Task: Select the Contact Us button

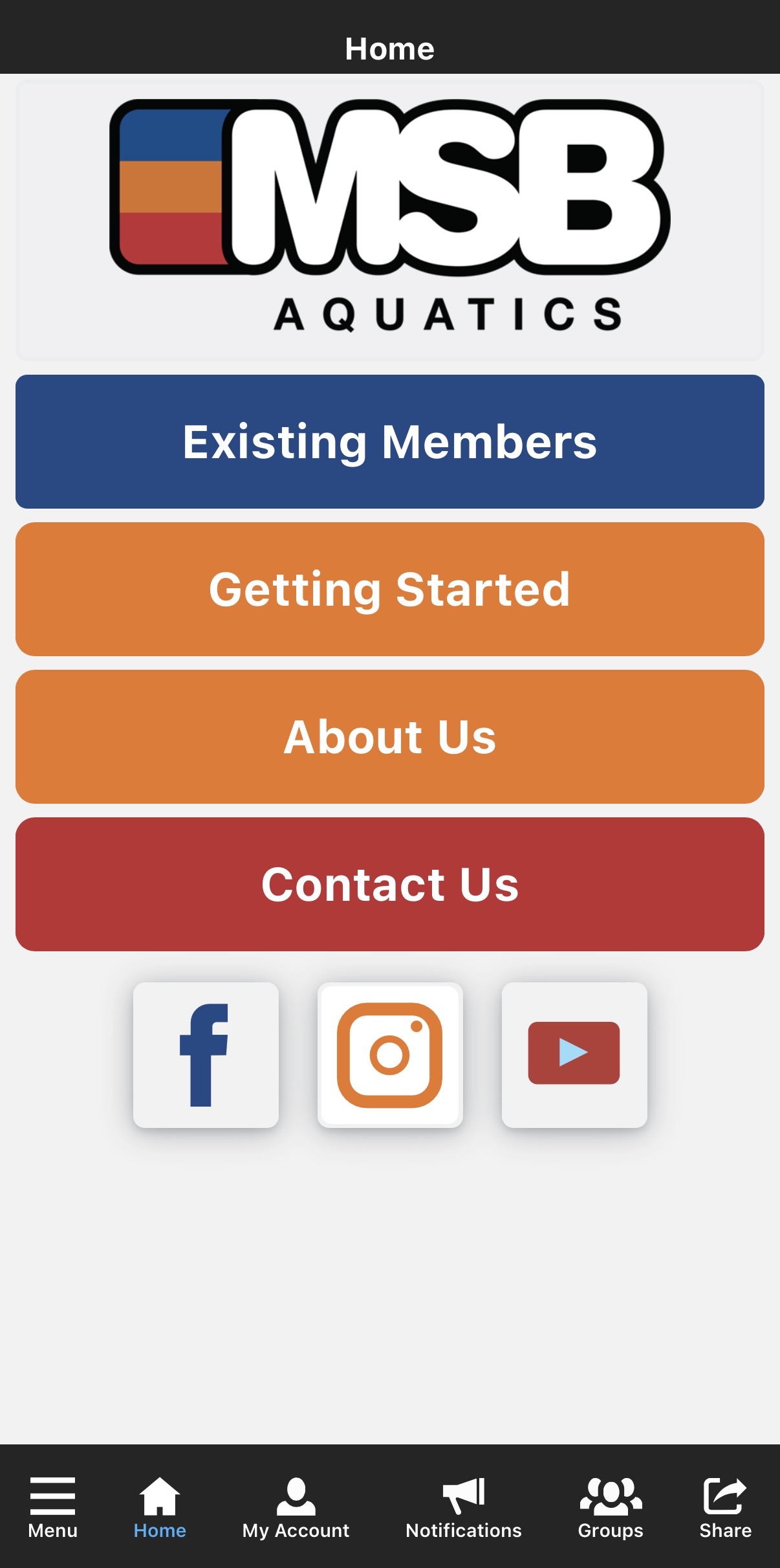Action: [389, 885]
